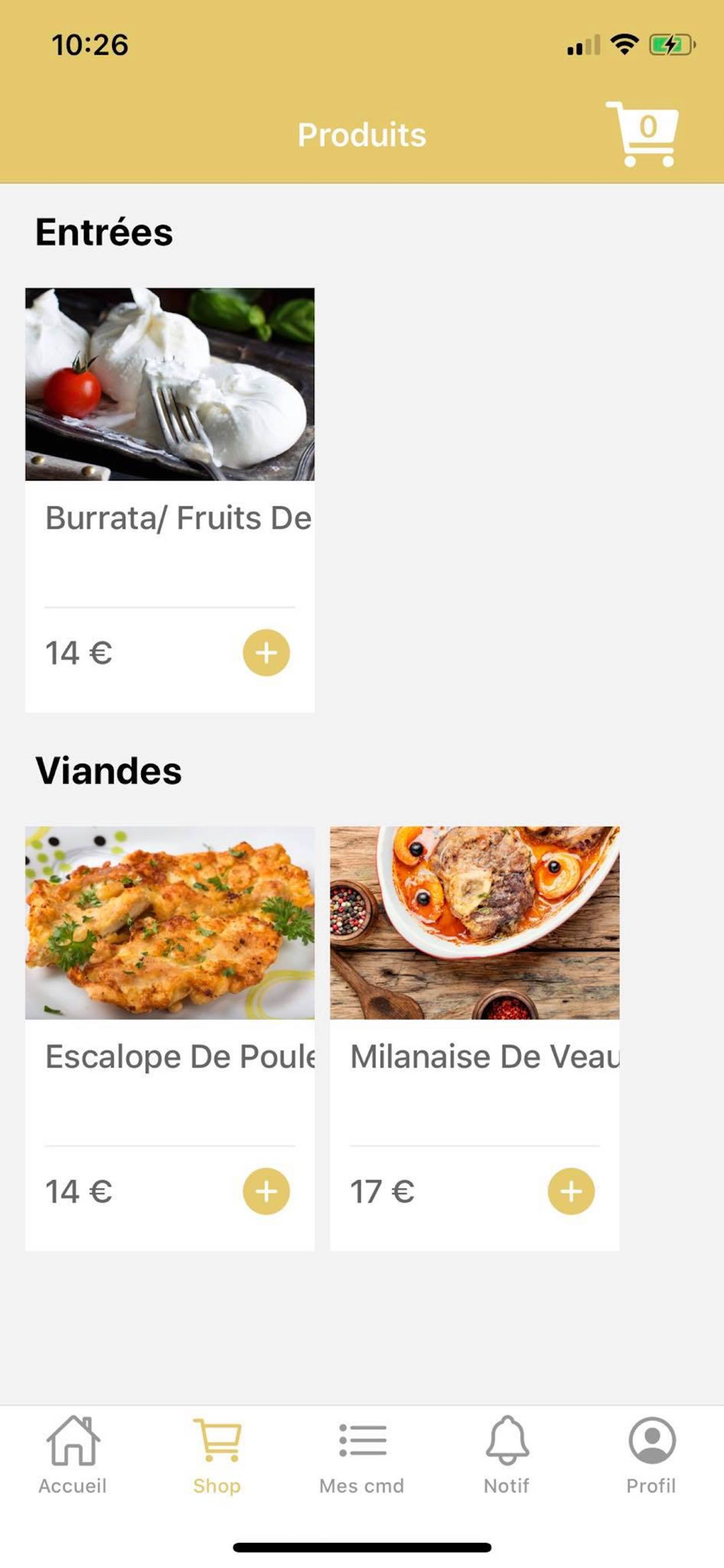Switch to the Profil tab
724x1568 pixels.
pos(651,1456)
